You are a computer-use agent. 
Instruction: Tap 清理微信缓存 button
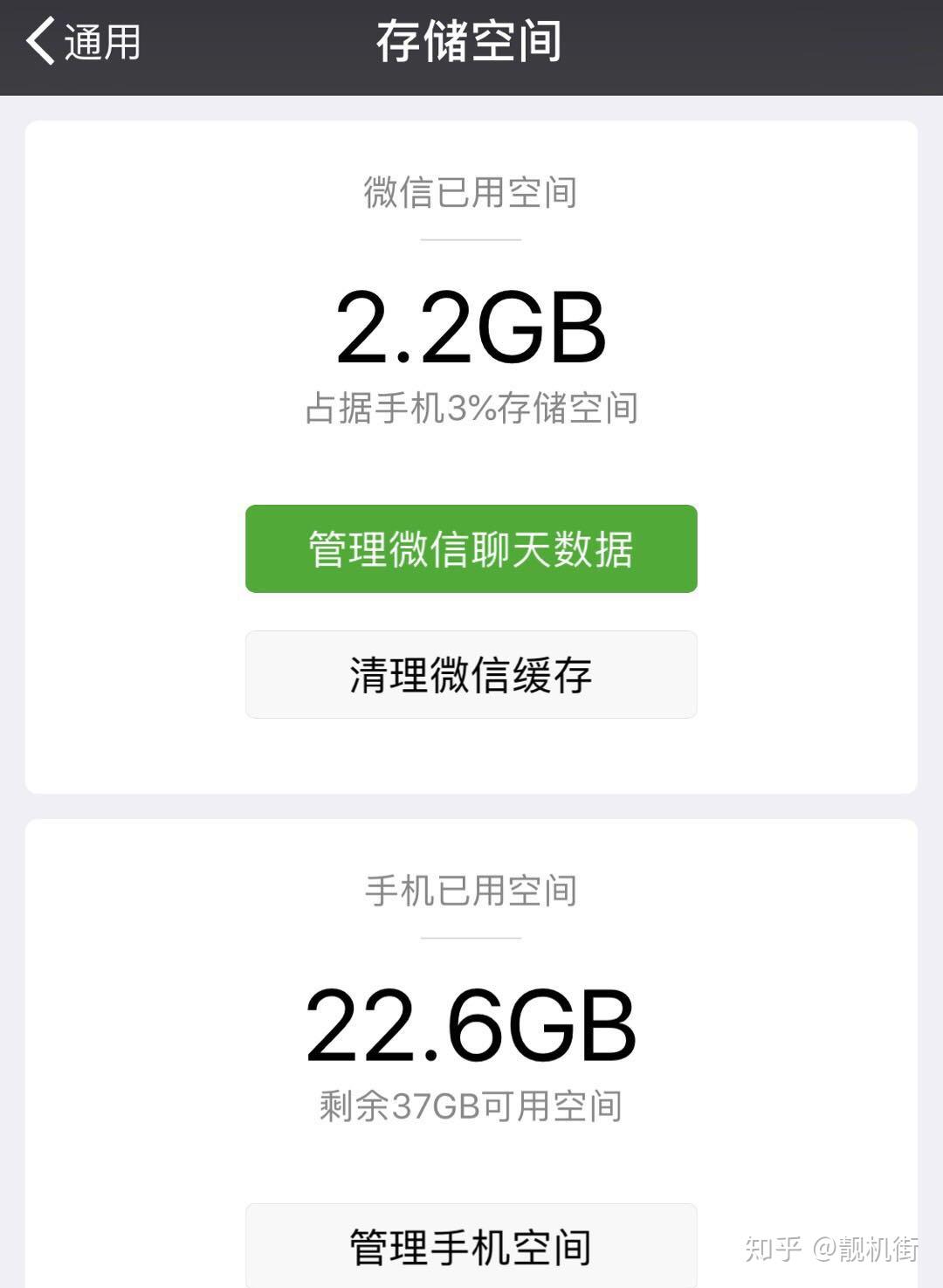click(471, 675)
